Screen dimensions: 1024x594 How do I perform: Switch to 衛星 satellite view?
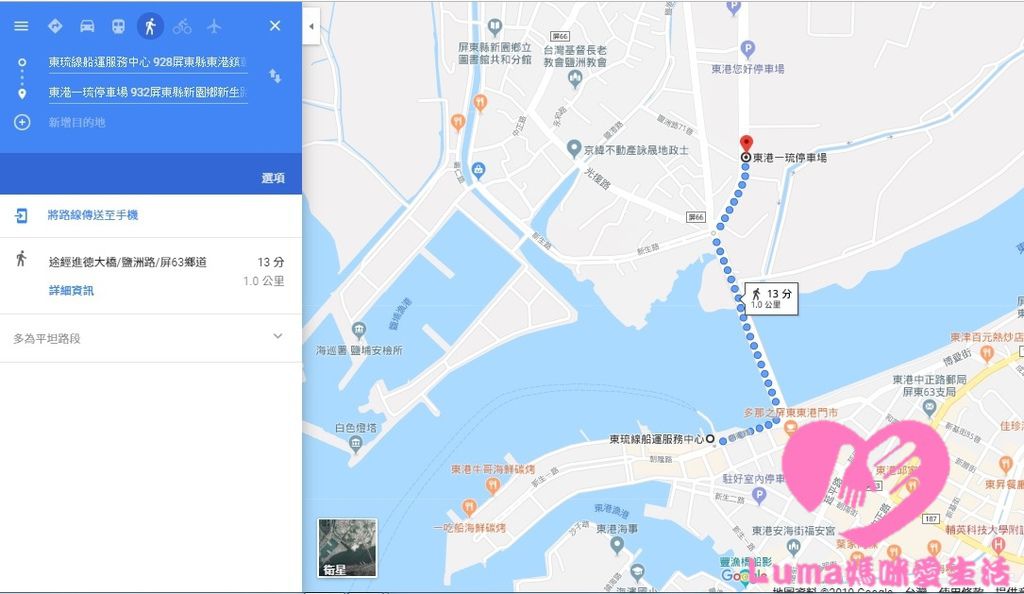[347, 548]
